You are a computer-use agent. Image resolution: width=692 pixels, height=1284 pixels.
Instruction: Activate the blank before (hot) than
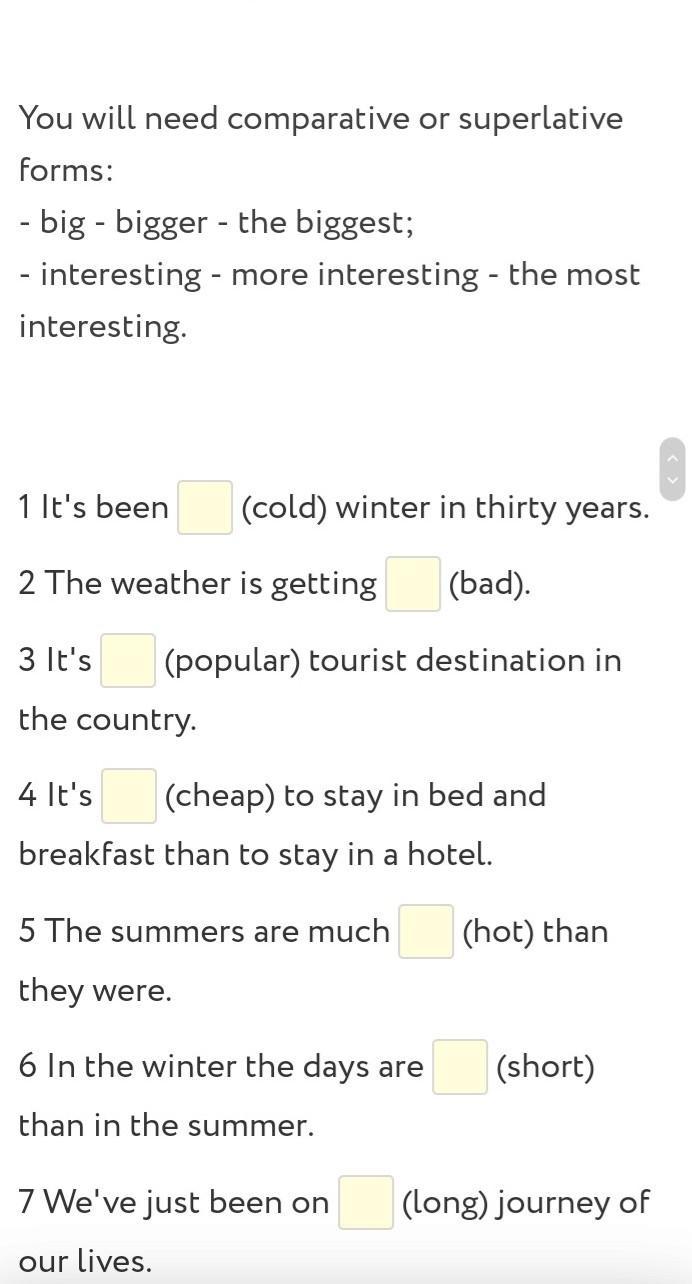426,932
